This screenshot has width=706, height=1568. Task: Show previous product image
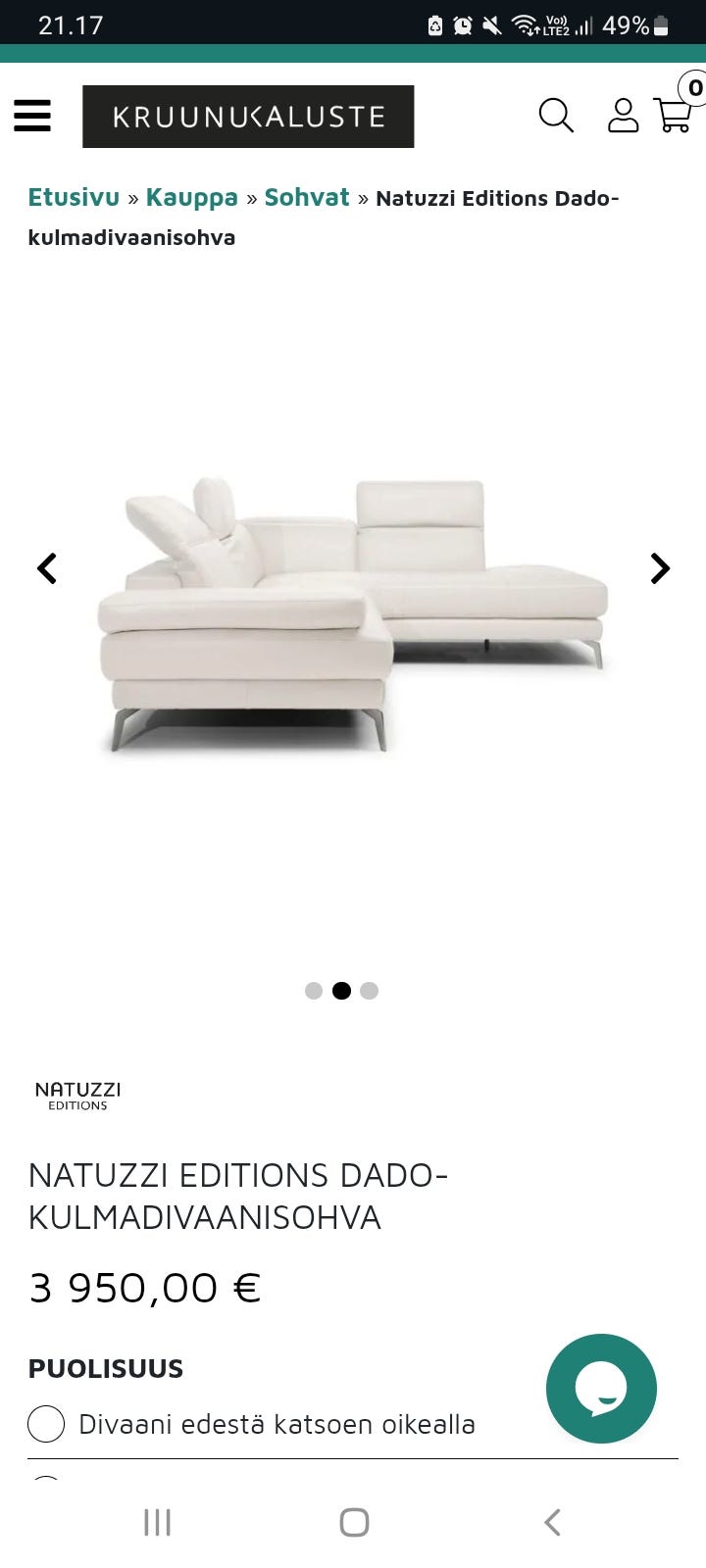[x=47, y=568]
